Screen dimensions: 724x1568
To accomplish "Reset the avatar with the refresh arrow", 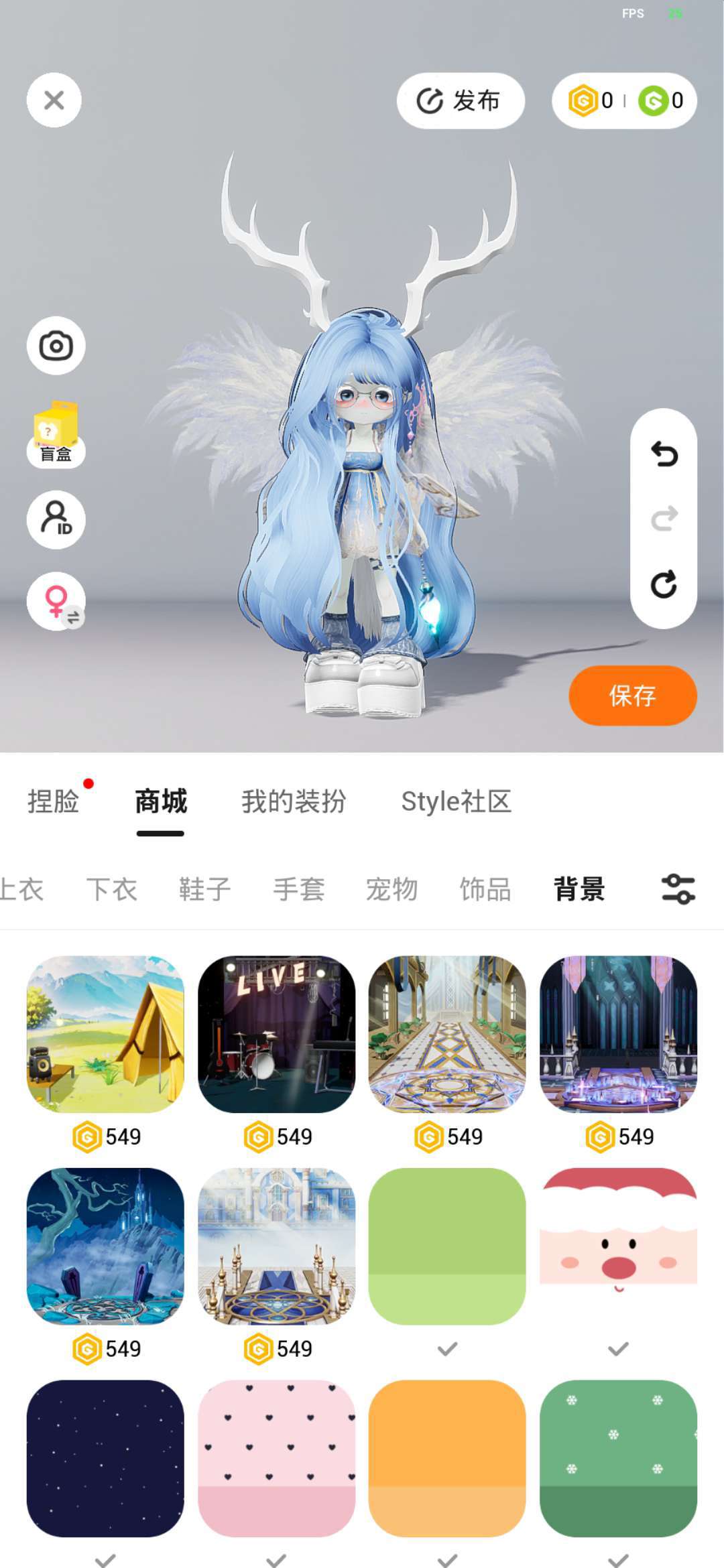I will coord(664,584).
